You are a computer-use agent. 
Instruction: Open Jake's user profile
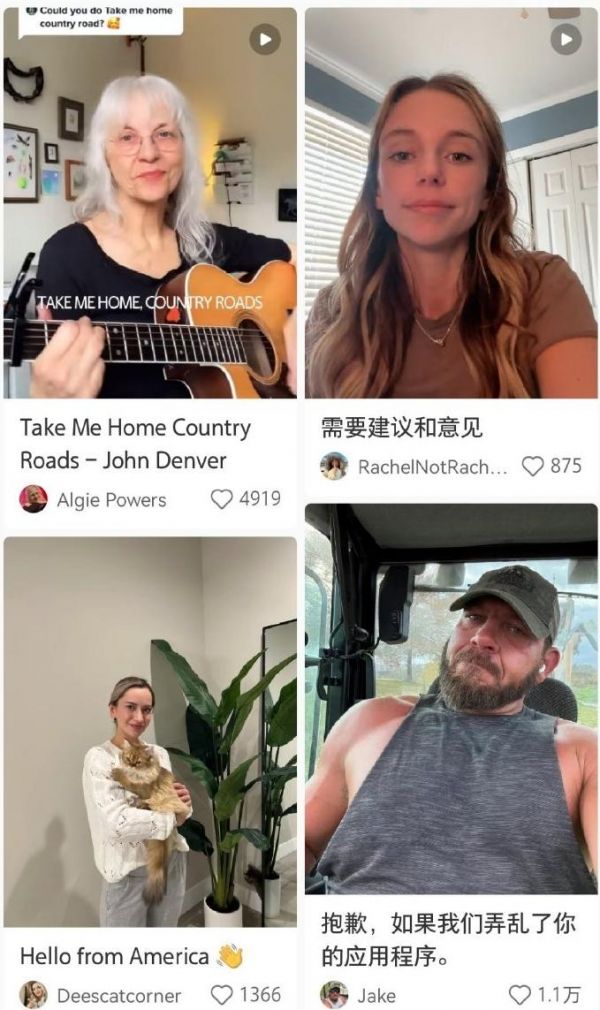(x=334, y=995)
